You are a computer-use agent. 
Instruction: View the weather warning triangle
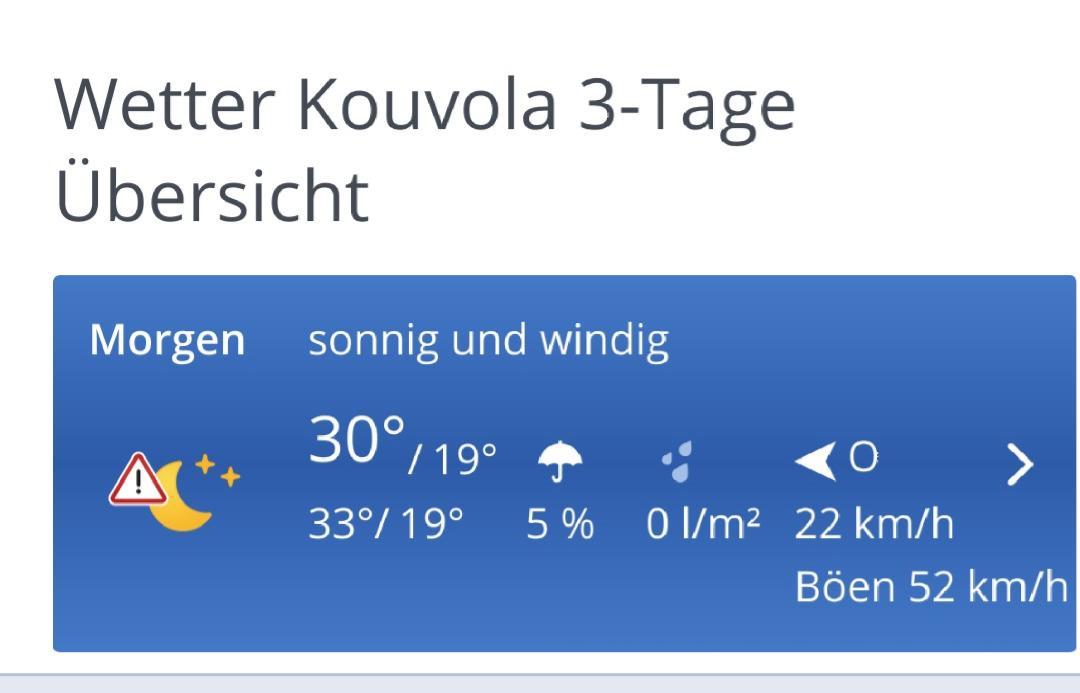[x=137, y=479]
